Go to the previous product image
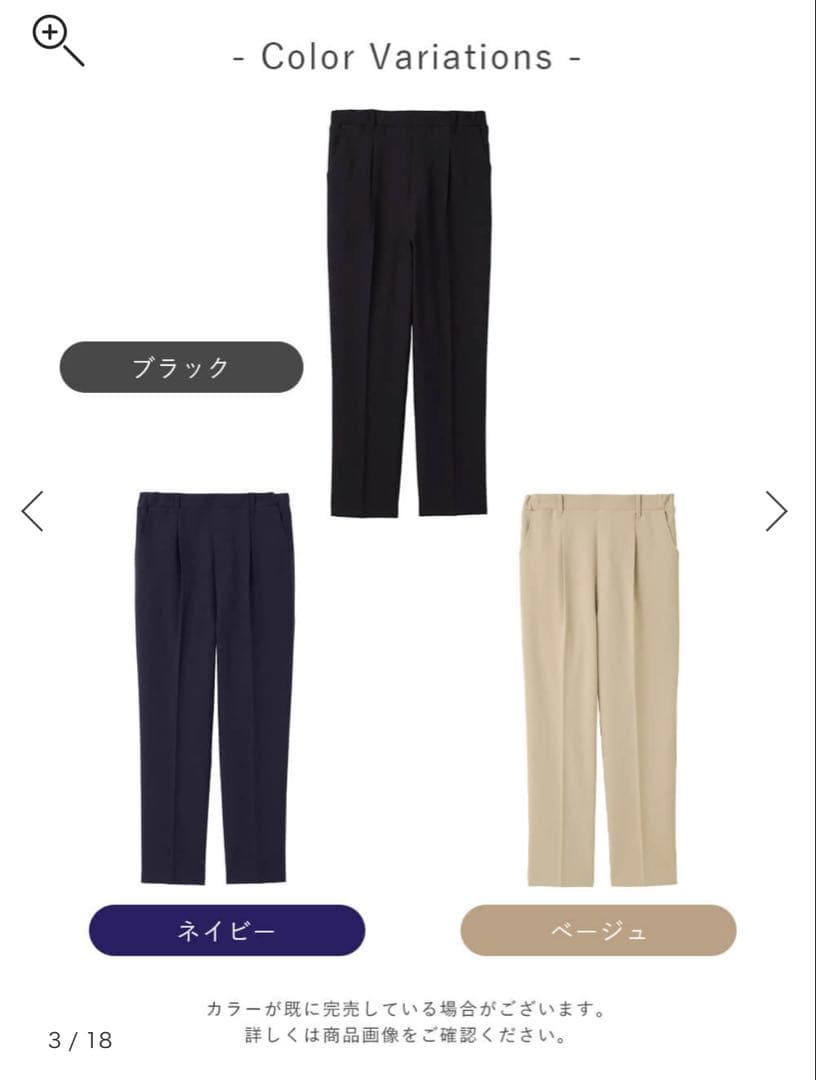Image resolution: width=816 pixels, height=1080 pixels. click(33, 511)
